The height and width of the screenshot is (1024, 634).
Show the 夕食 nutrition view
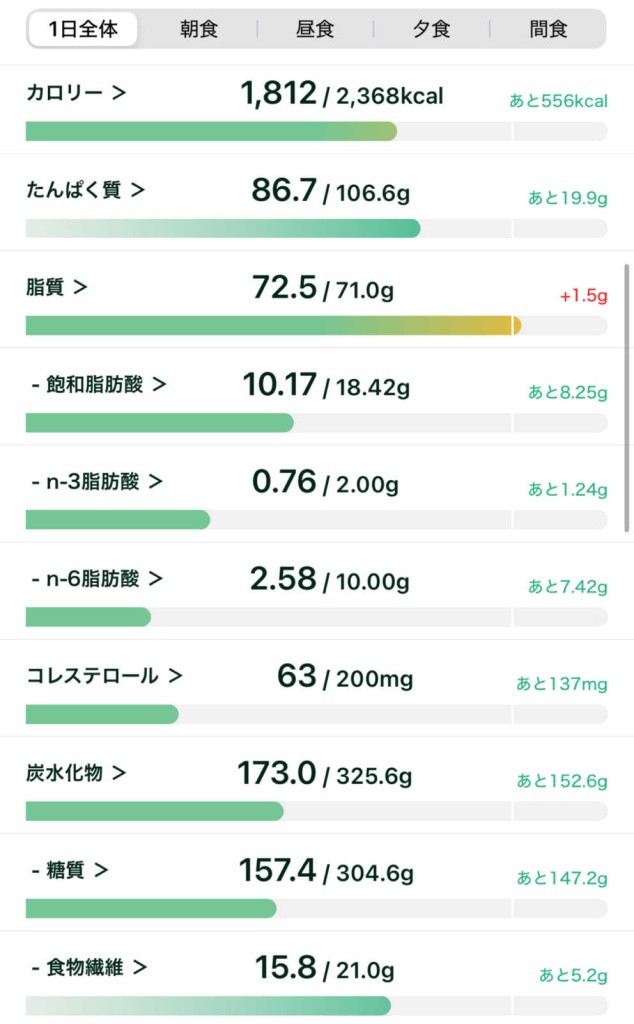[432, 29]
